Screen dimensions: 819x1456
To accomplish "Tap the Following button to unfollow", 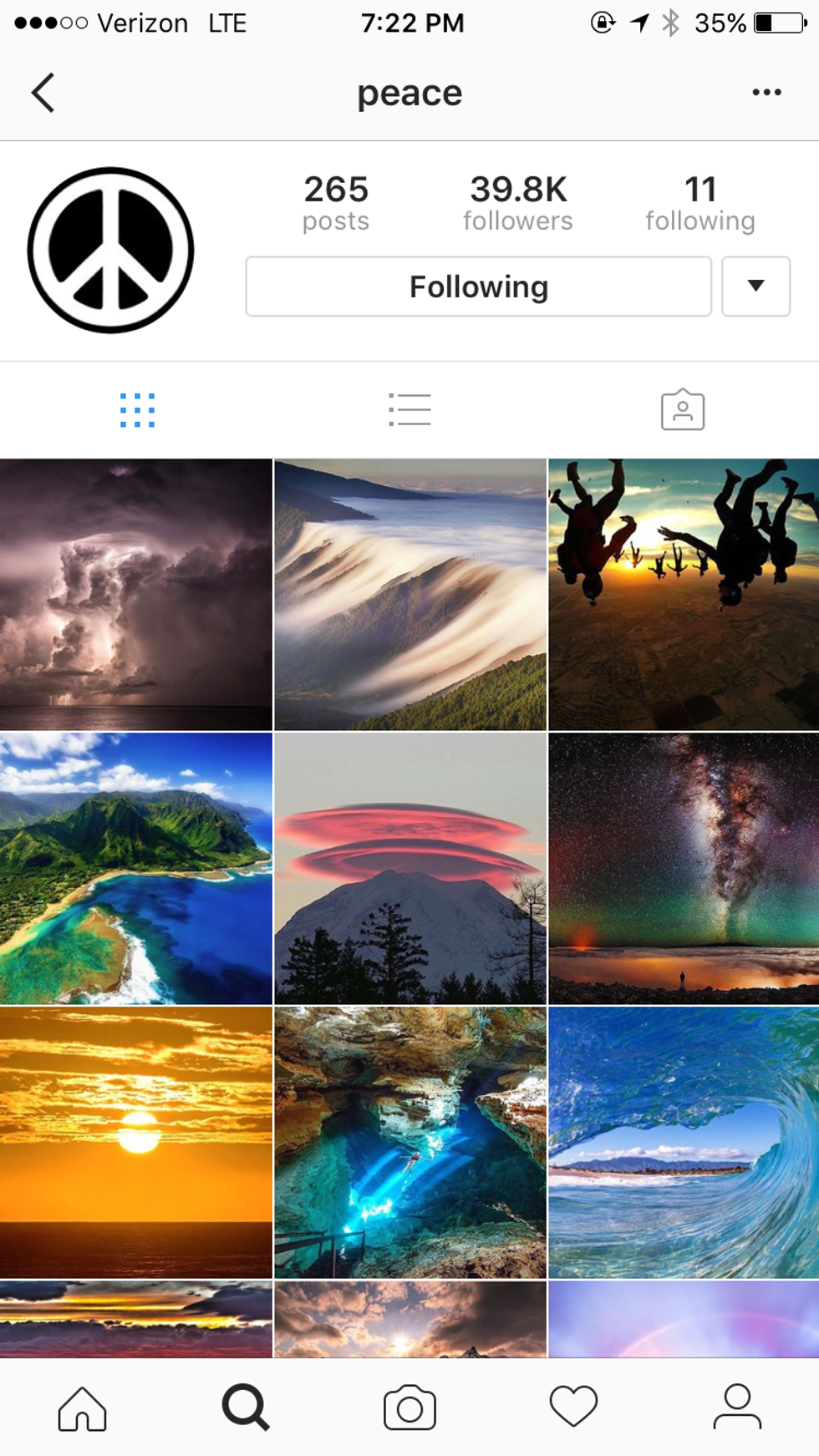I will point(478,287).
